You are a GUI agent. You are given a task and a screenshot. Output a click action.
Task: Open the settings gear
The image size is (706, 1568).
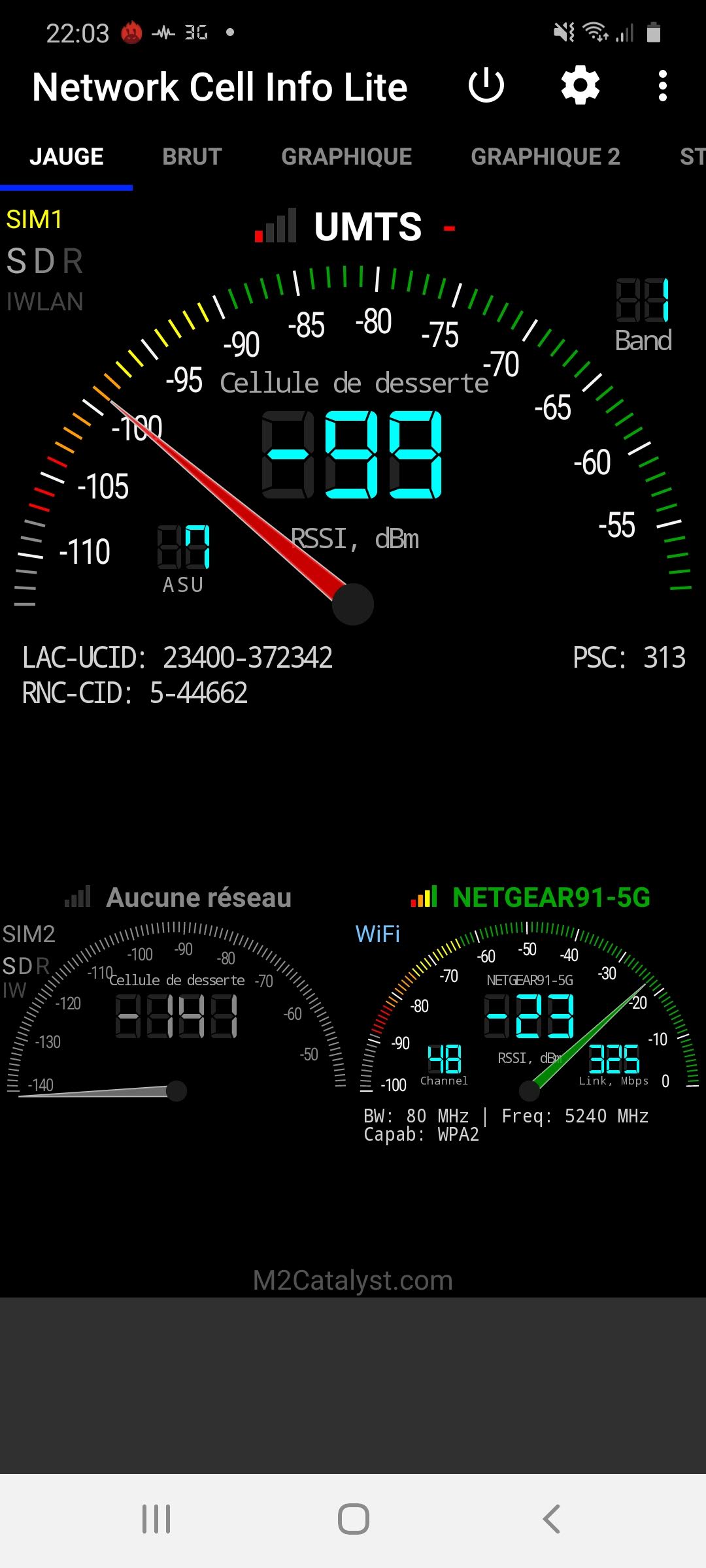[x=580, y=86]
